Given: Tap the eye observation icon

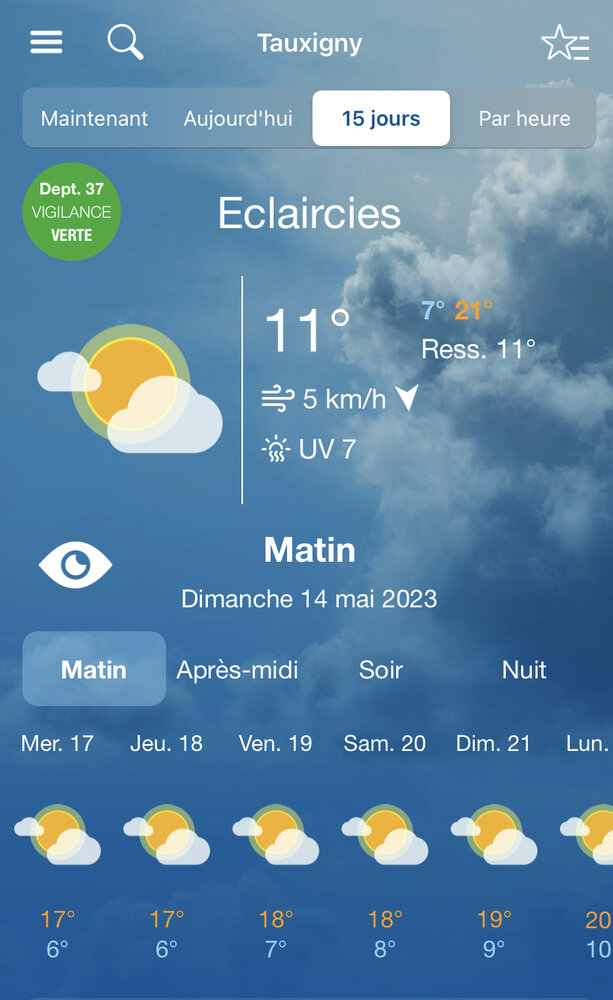Looking at the screenshot, I should pos(75,565).
